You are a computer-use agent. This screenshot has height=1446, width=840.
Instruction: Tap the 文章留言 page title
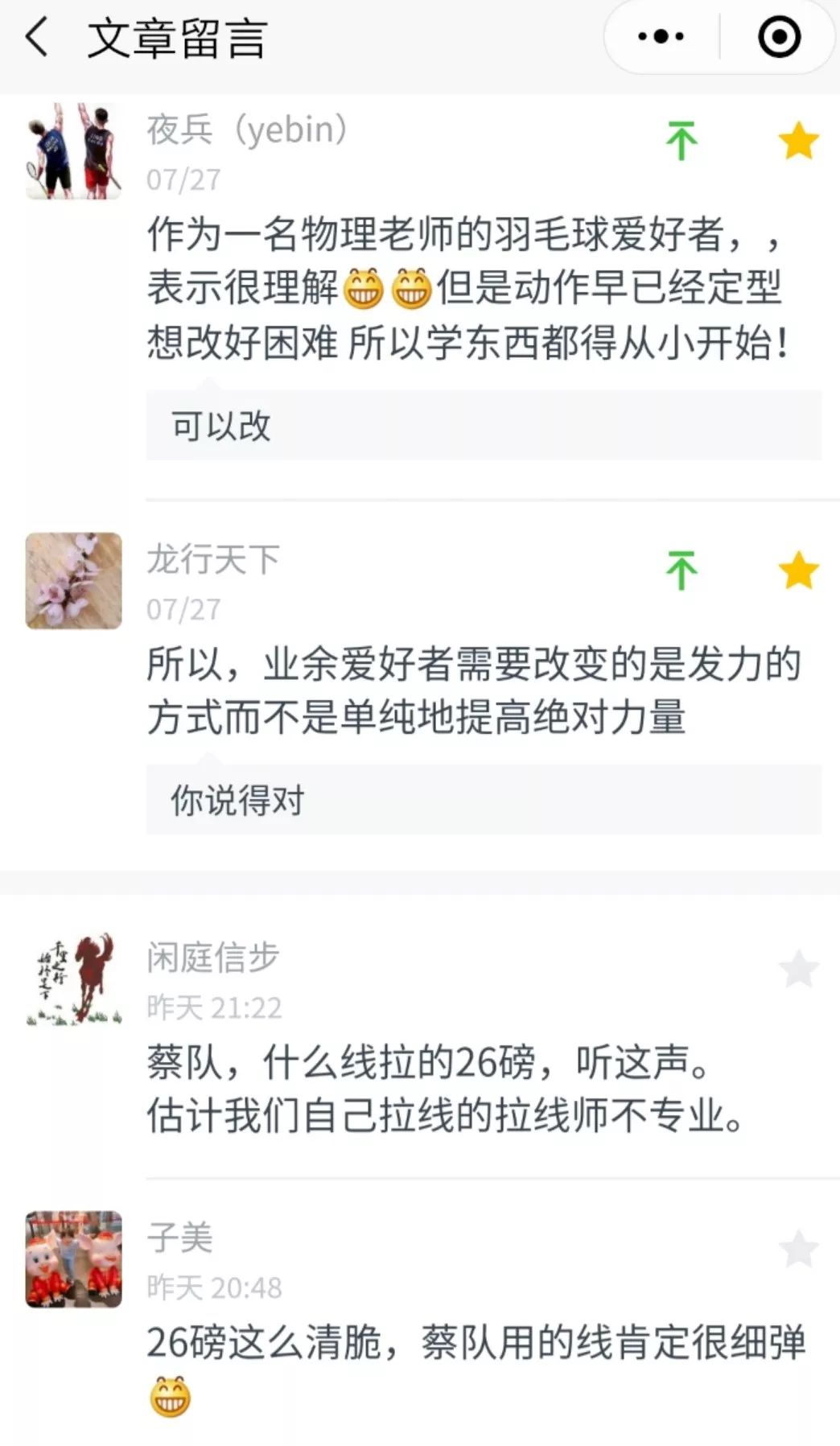click(179, 37)
